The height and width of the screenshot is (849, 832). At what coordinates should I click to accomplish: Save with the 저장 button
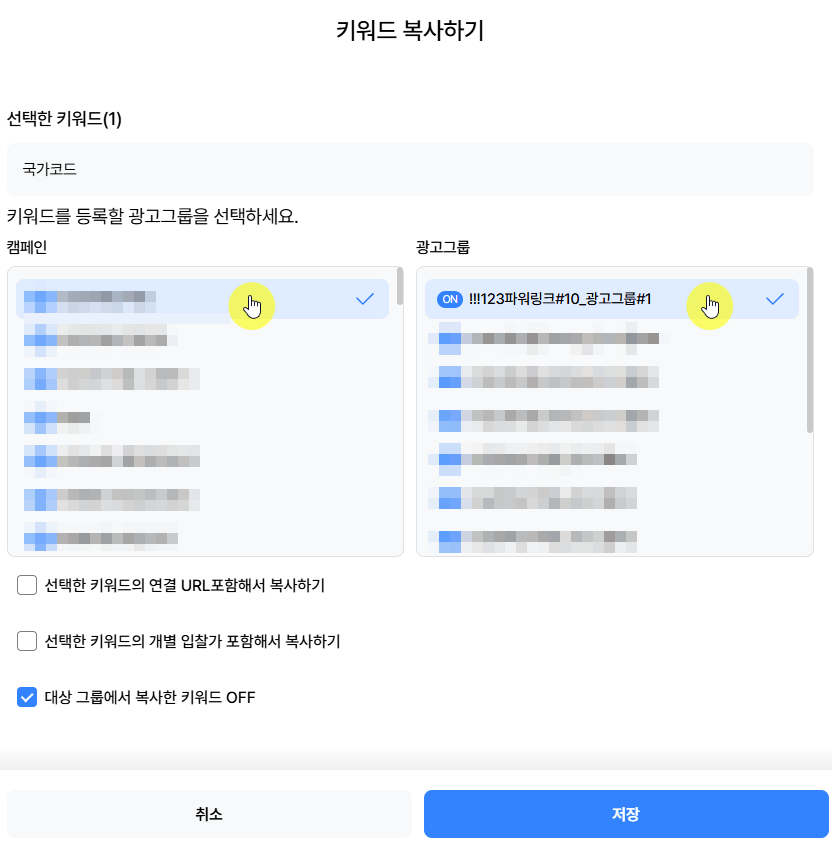(626, 814)
